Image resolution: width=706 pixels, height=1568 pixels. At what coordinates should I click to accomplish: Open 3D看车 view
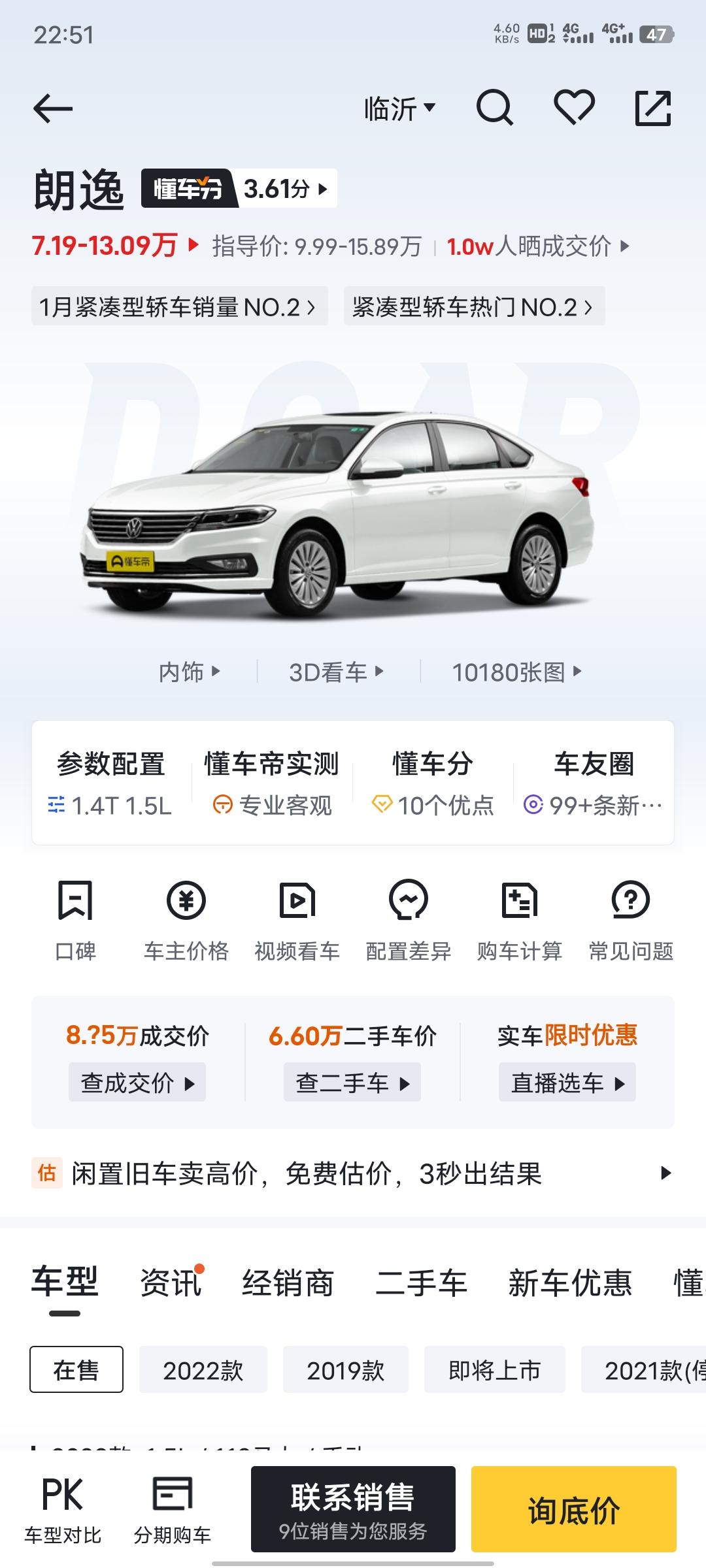click(336, 672)
